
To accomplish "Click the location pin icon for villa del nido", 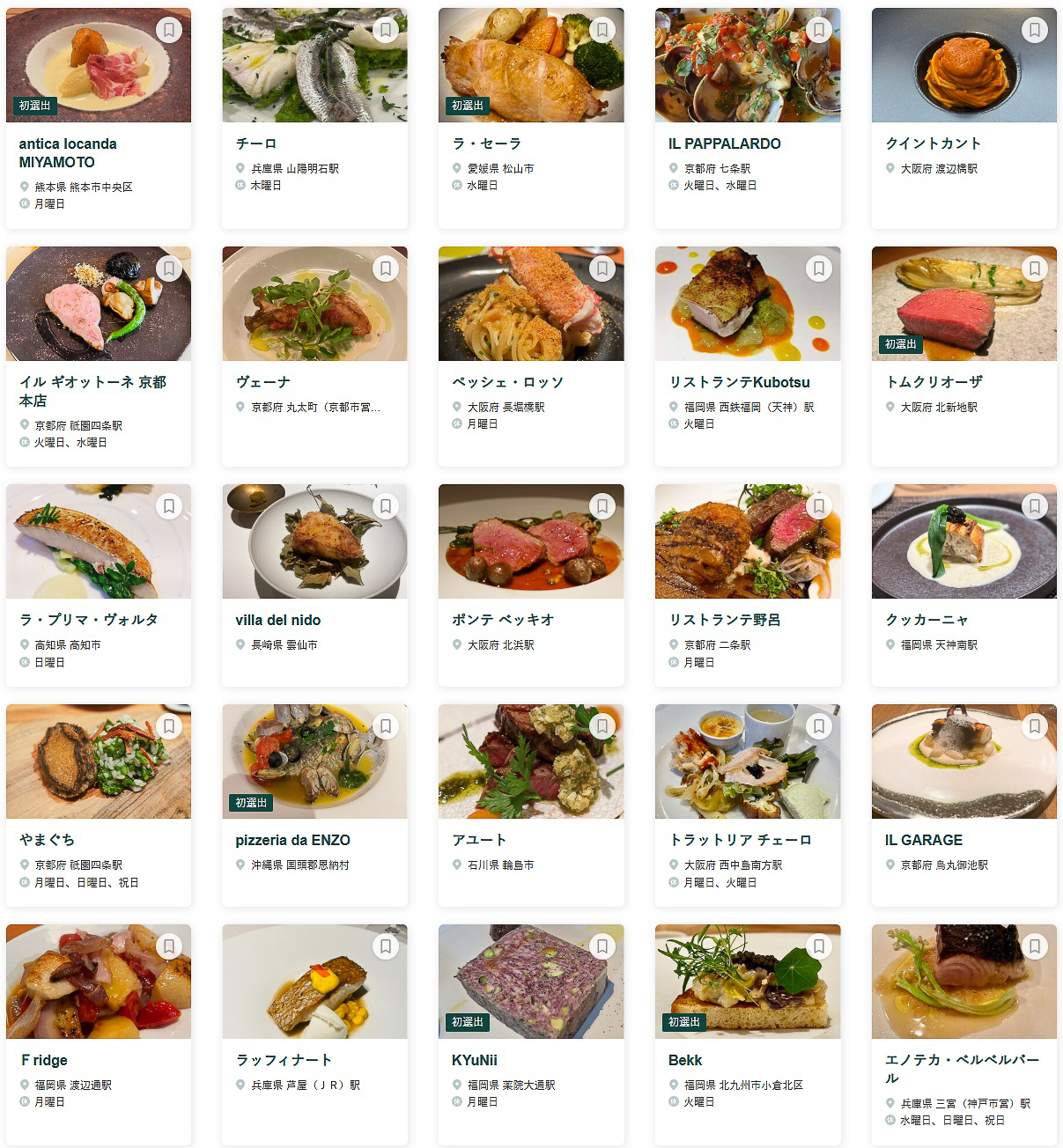I will [x=239, y=644].
